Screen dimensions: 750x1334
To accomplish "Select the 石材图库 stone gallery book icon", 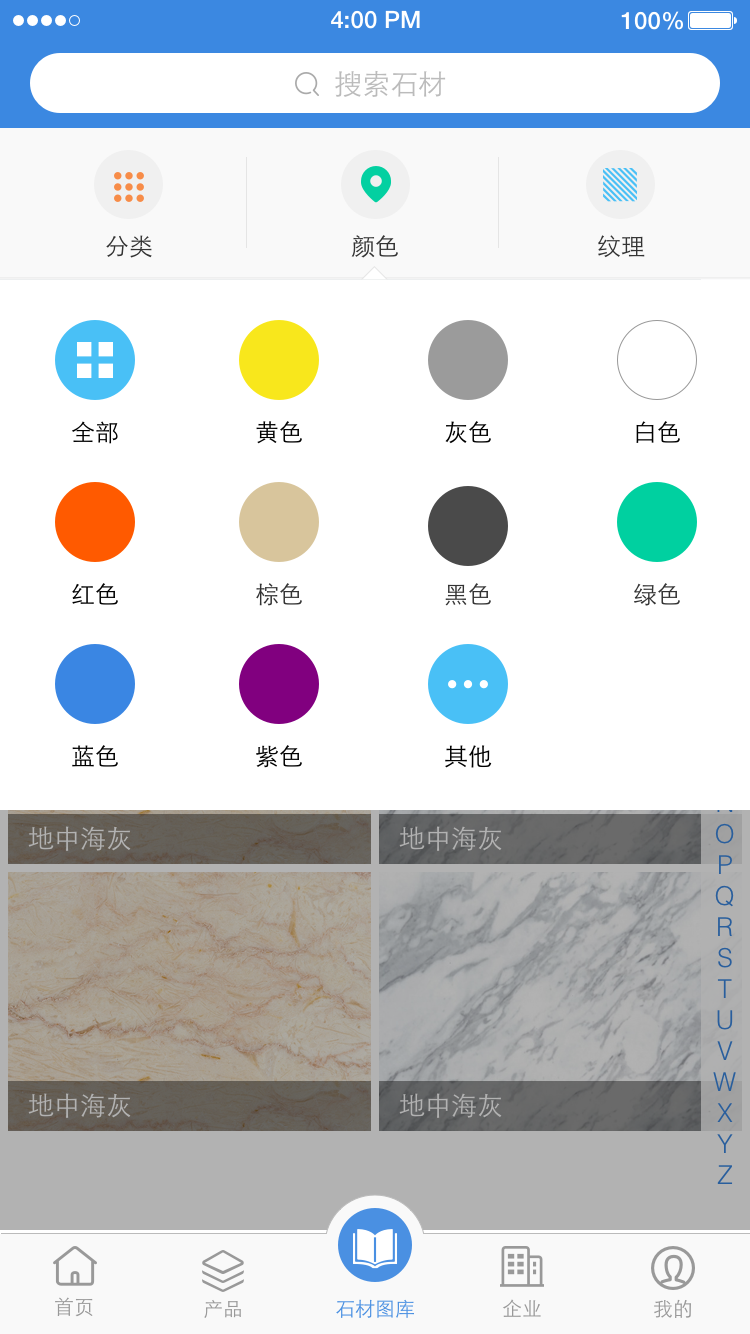I will pyautogui.click(x=375, y=1244).
